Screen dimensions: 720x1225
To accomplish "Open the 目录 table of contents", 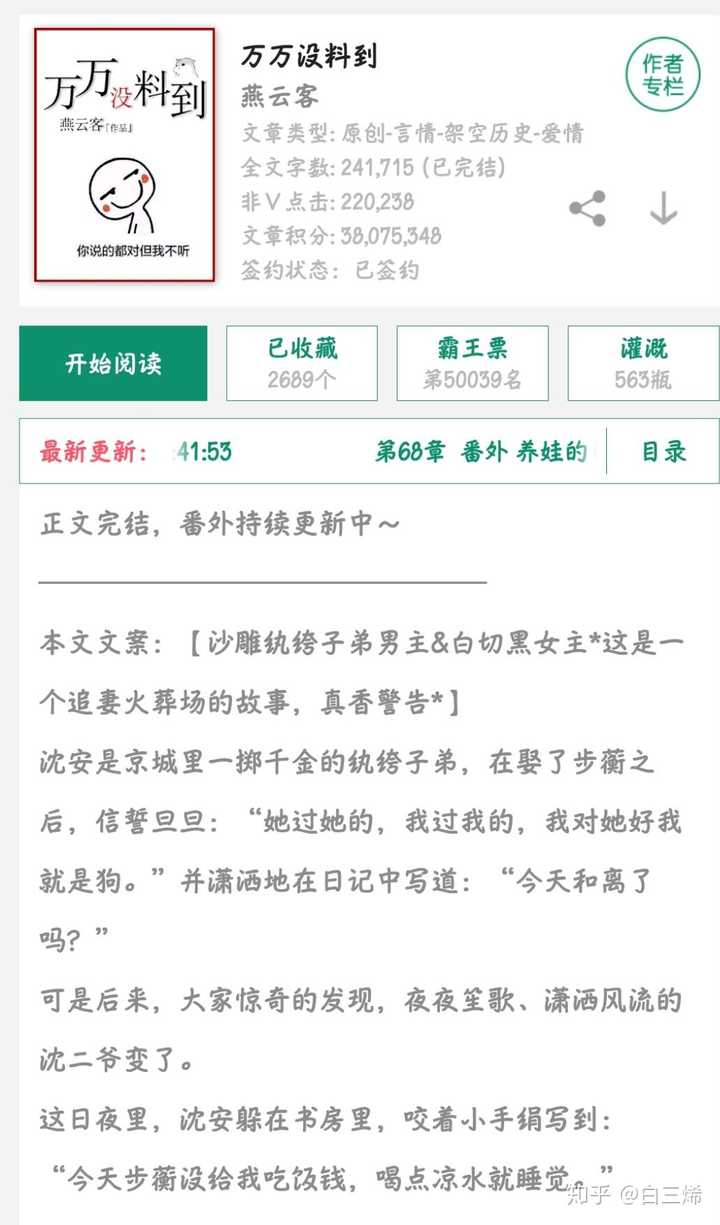I will [x=664, y=451].
